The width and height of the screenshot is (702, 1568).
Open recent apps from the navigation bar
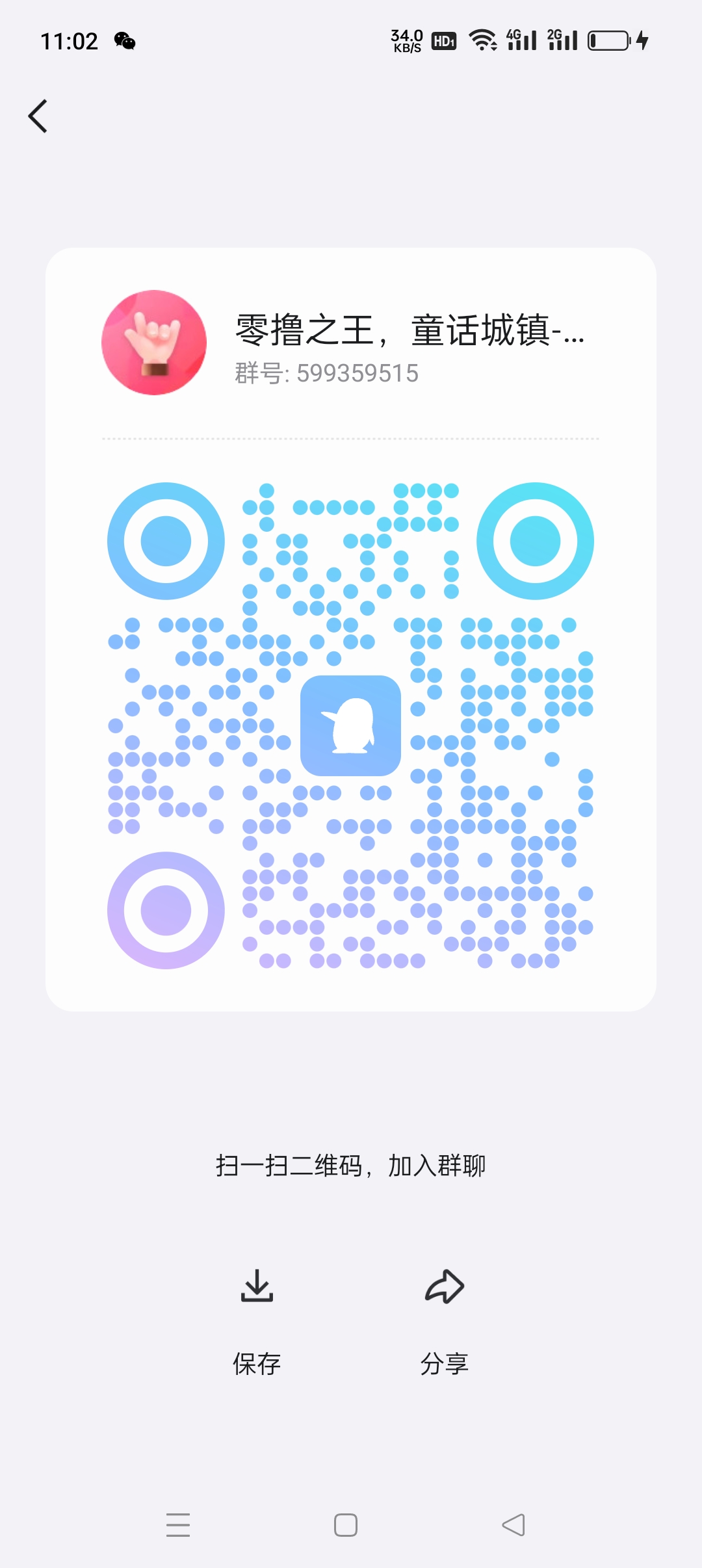(x=178, y=1525)
